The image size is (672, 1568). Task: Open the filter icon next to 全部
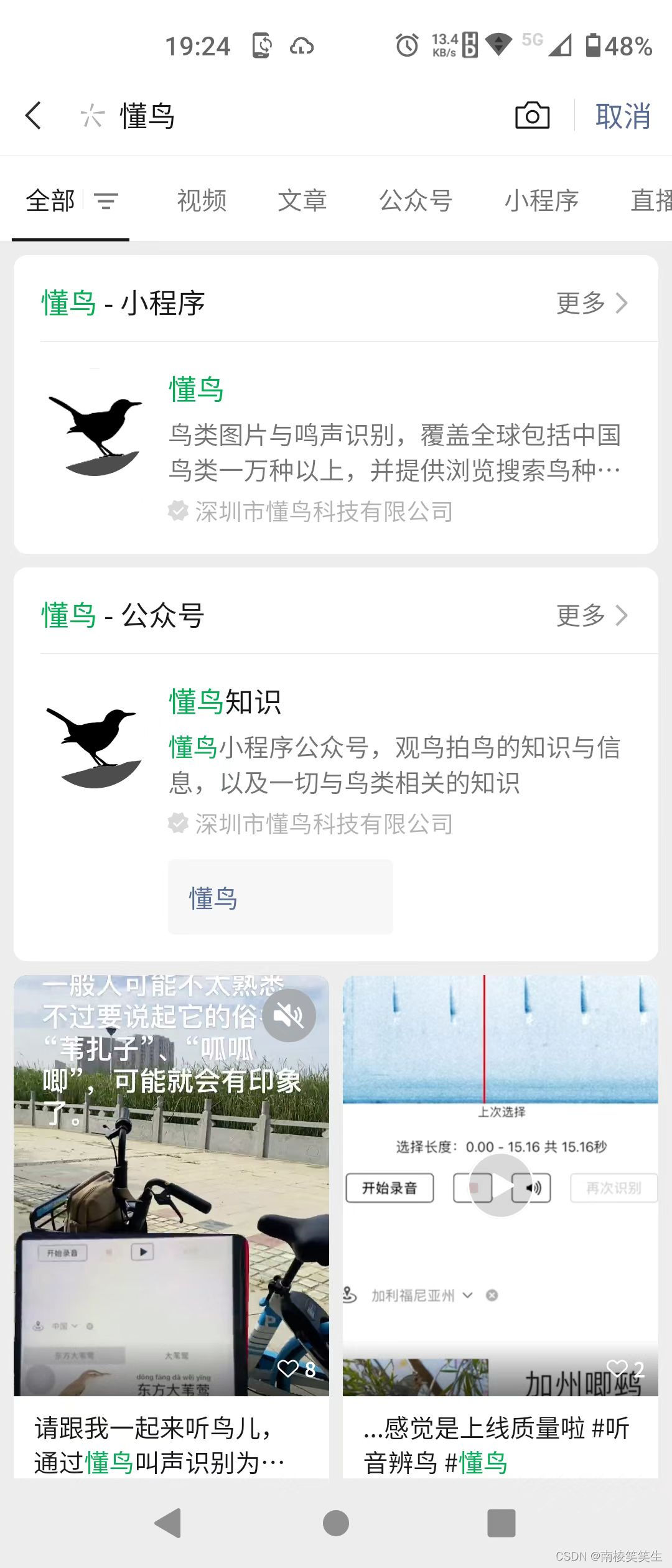(x=106, y=201)
